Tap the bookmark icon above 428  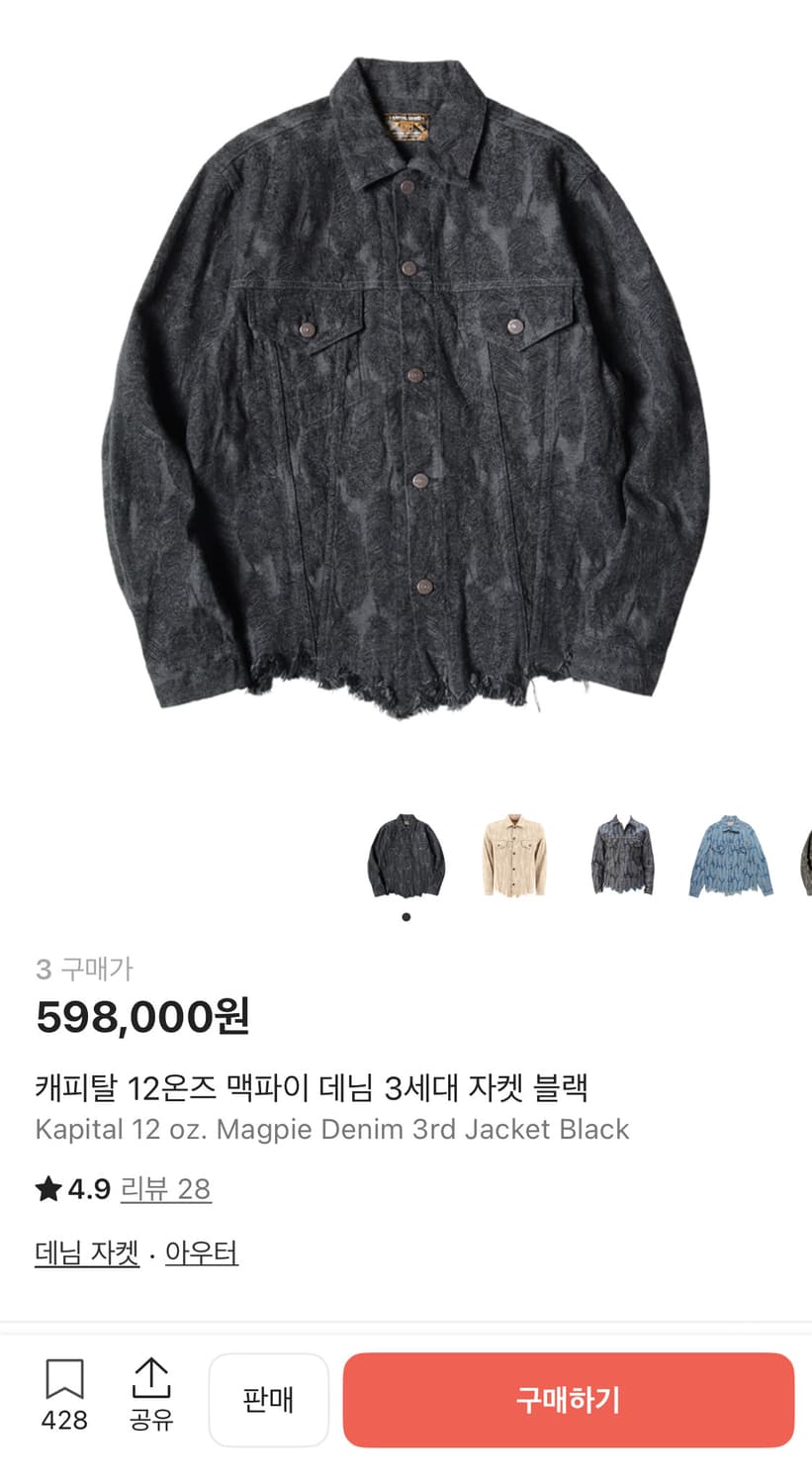pos(65,1383)
